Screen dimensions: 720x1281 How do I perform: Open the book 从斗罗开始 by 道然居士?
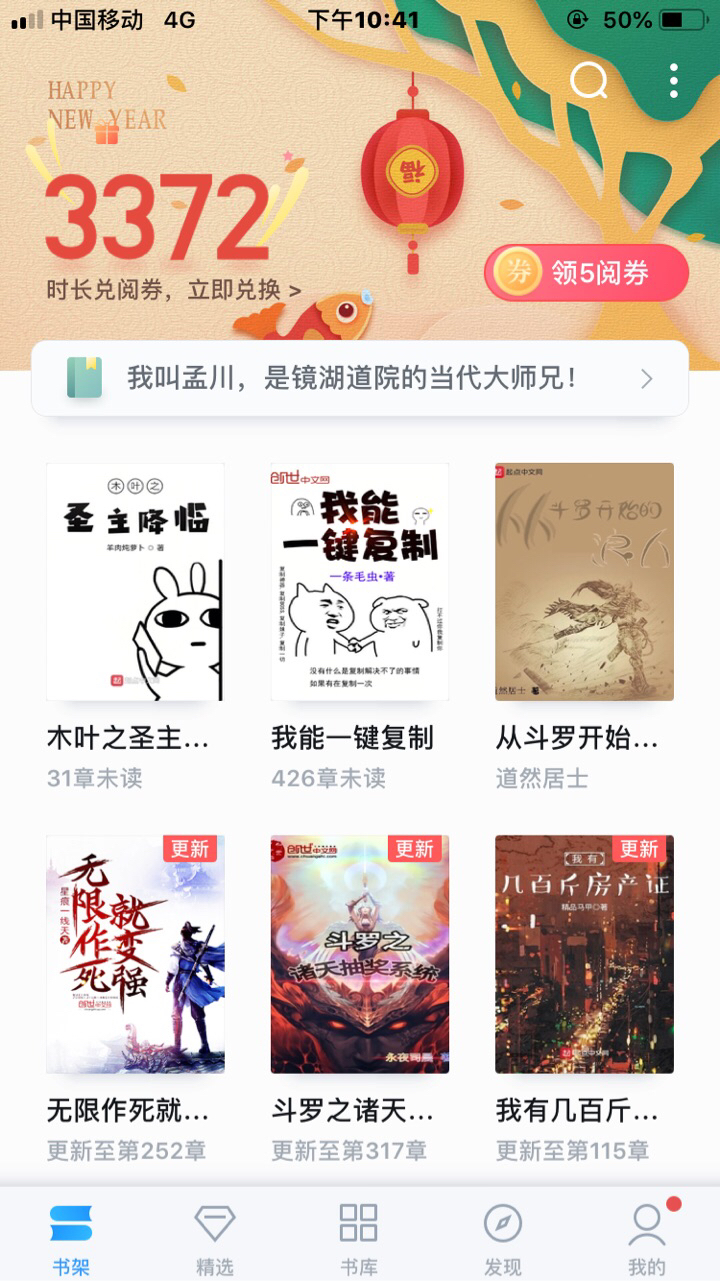pos(584,582)
